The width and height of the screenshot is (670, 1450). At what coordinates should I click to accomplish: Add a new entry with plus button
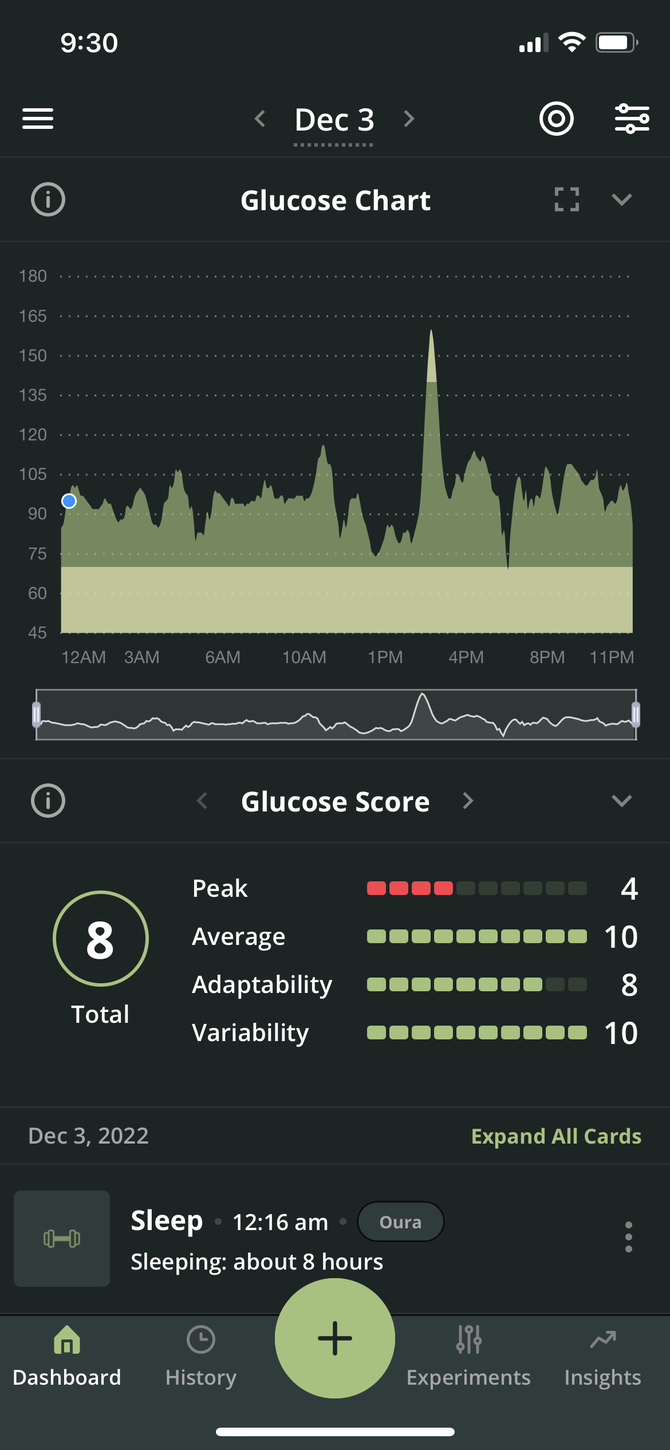pos(335,1338)
